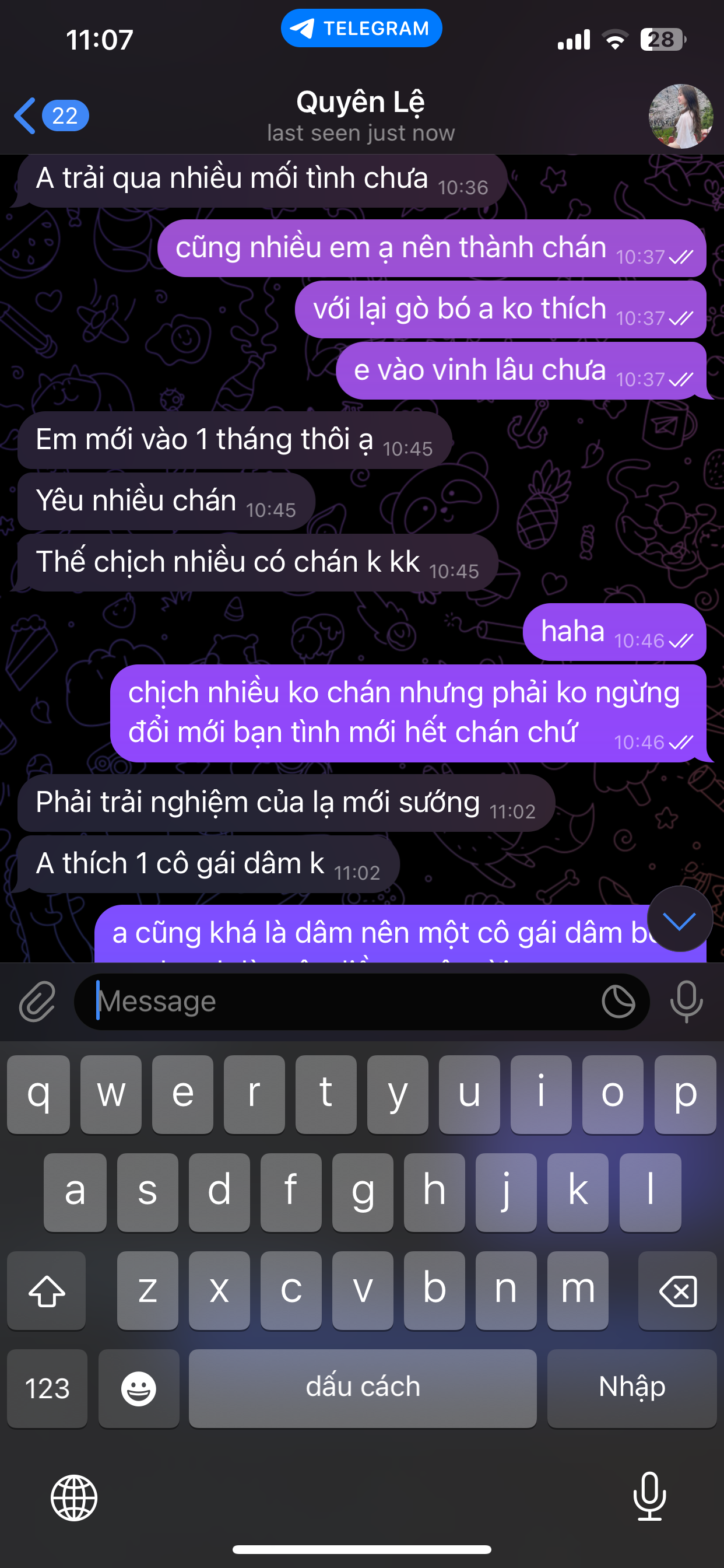Tap the backspace key

[677, 1290]
